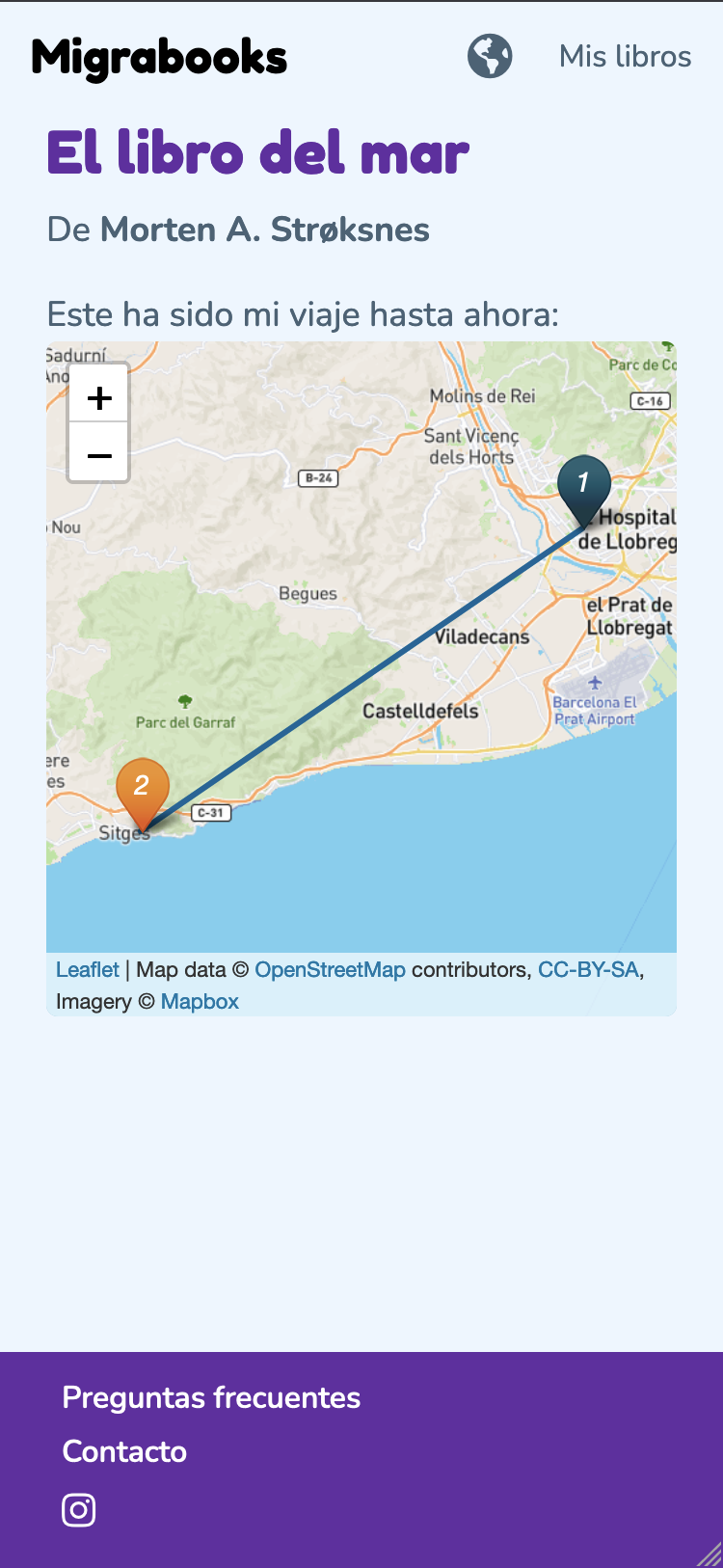Image resolution: width=723 pixels, height=1568 pixels.
Task: Open the CC-BY-SA license link
Action: coord(588,970)
